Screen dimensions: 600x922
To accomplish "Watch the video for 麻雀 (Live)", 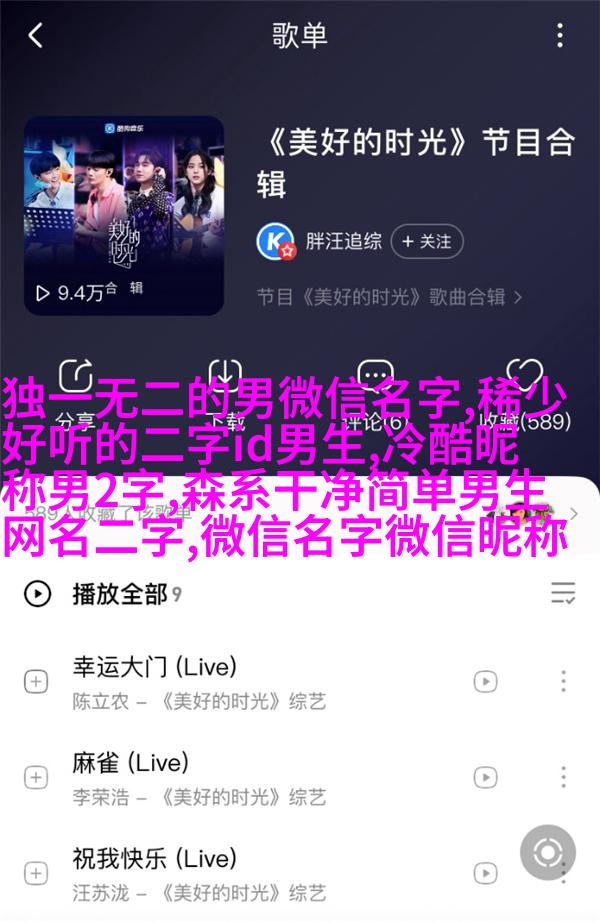I will 485,778.
